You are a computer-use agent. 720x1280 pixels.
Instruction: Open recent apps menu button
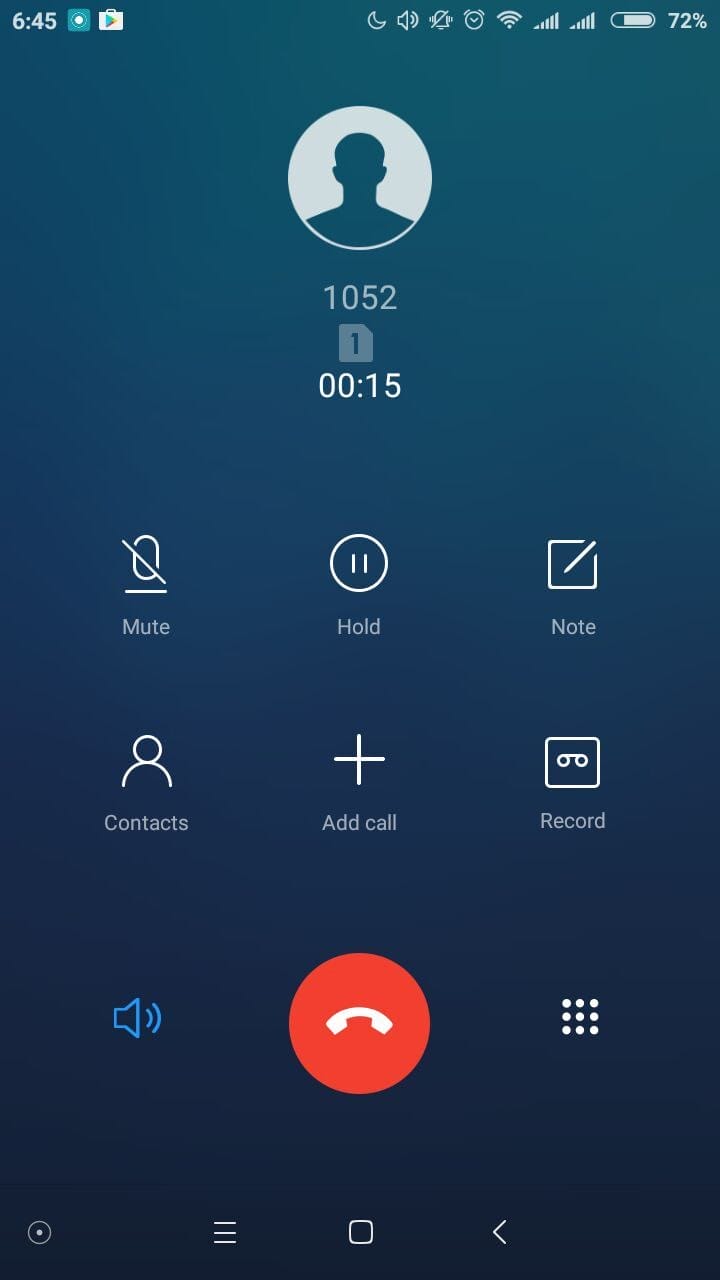tap(225, 1232)
